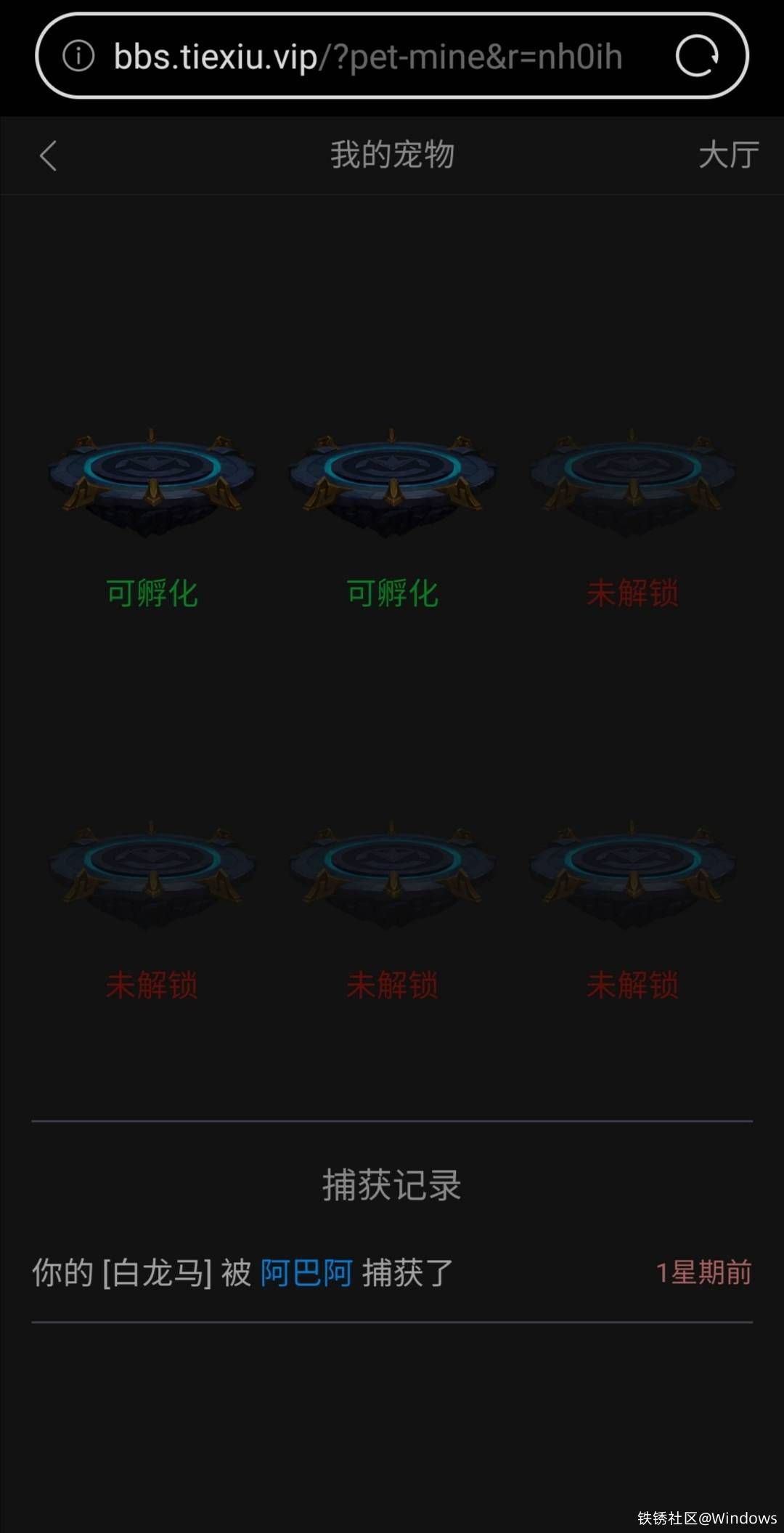Screen dimensions: 784x1533
Task: View site info for bbs.tiexiu.vip
Action: [x=78, y=56]
